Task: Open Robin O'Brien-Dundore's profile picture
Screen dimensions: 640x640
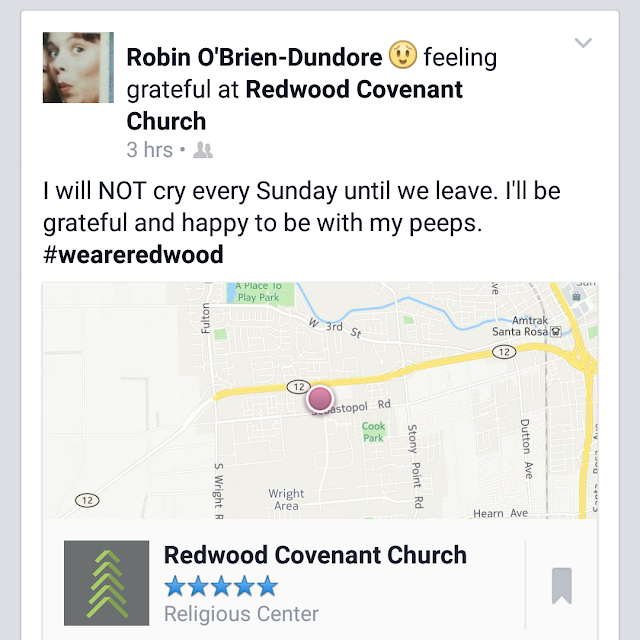Action: [77, 67]
